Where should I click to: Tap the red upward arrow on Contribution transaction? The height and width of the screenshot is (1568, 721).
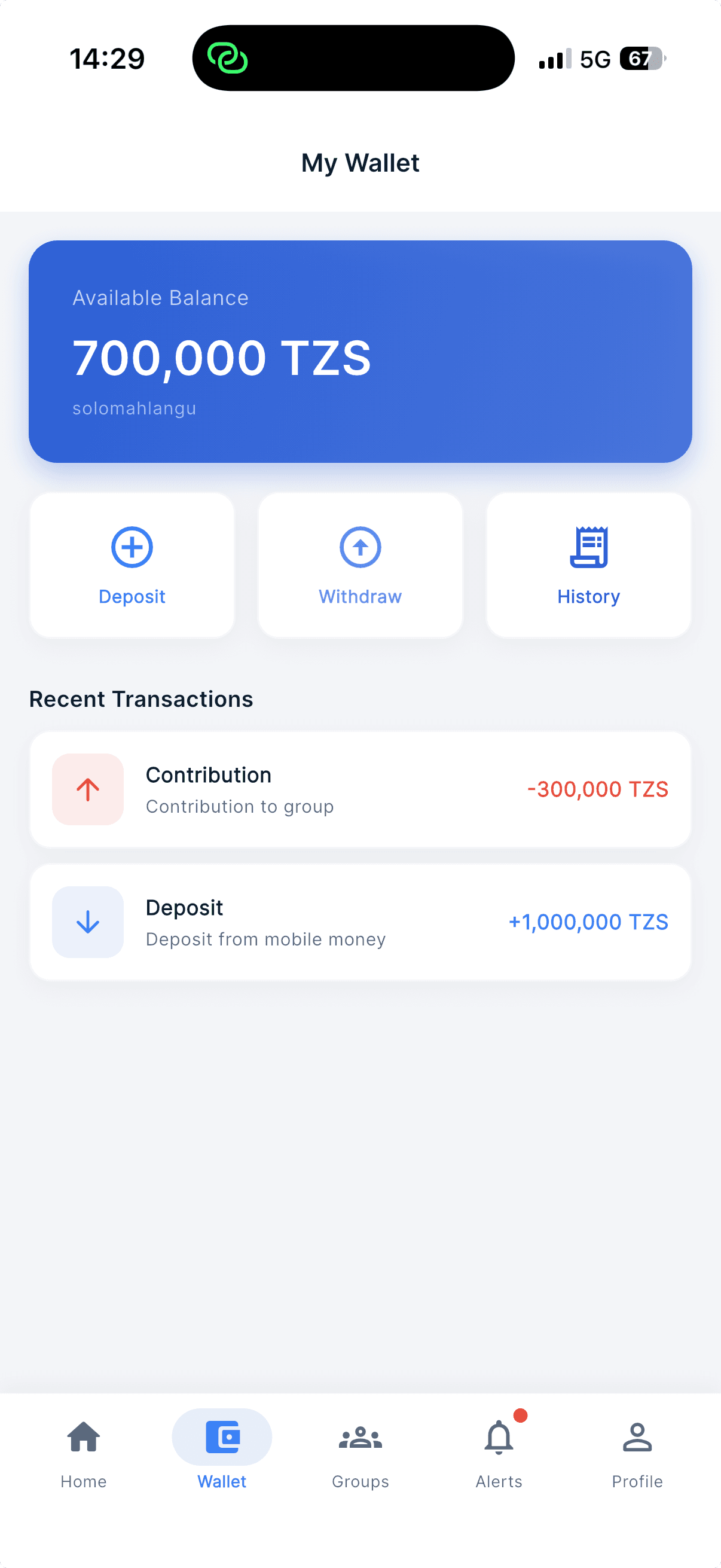click(x=88, y=789)
